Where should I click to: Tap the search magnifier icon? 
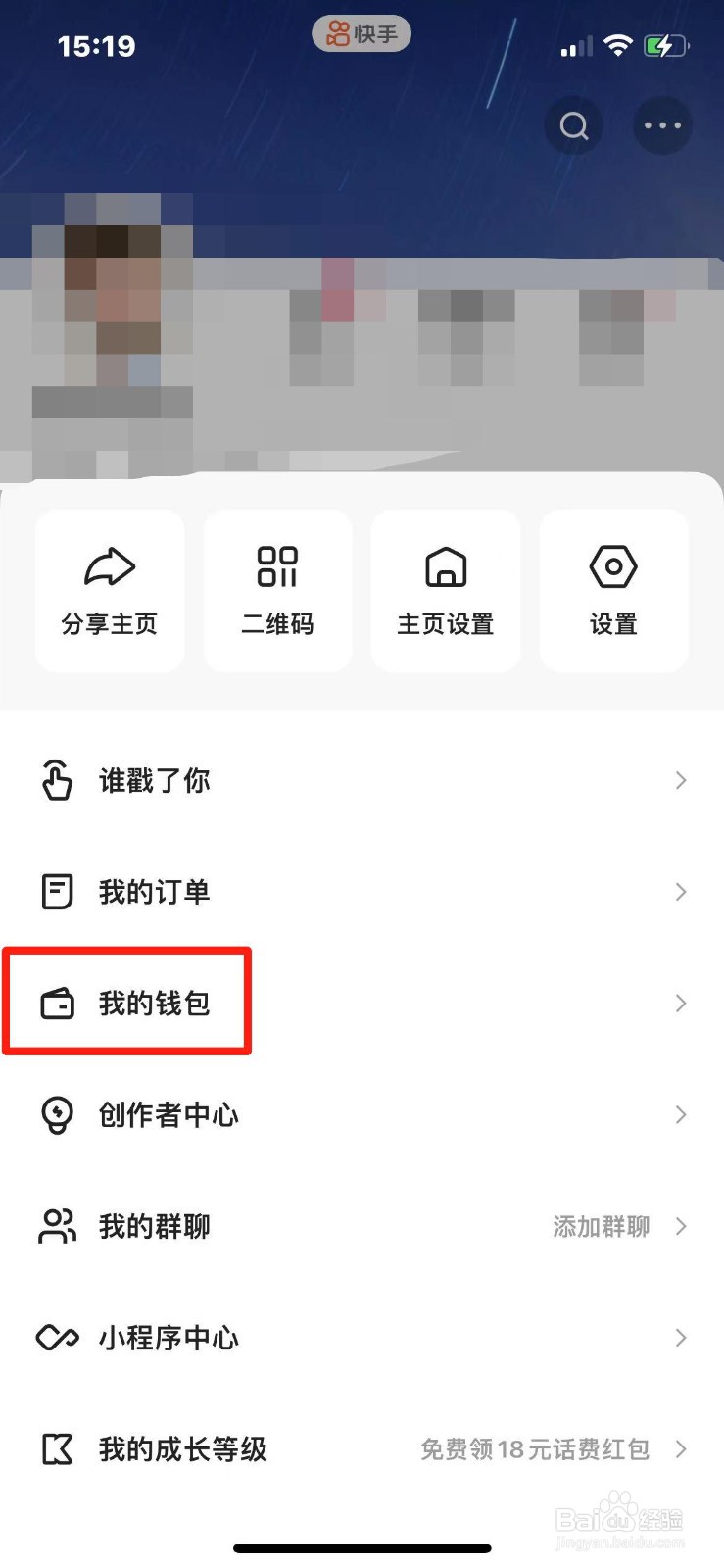(572, 125)
